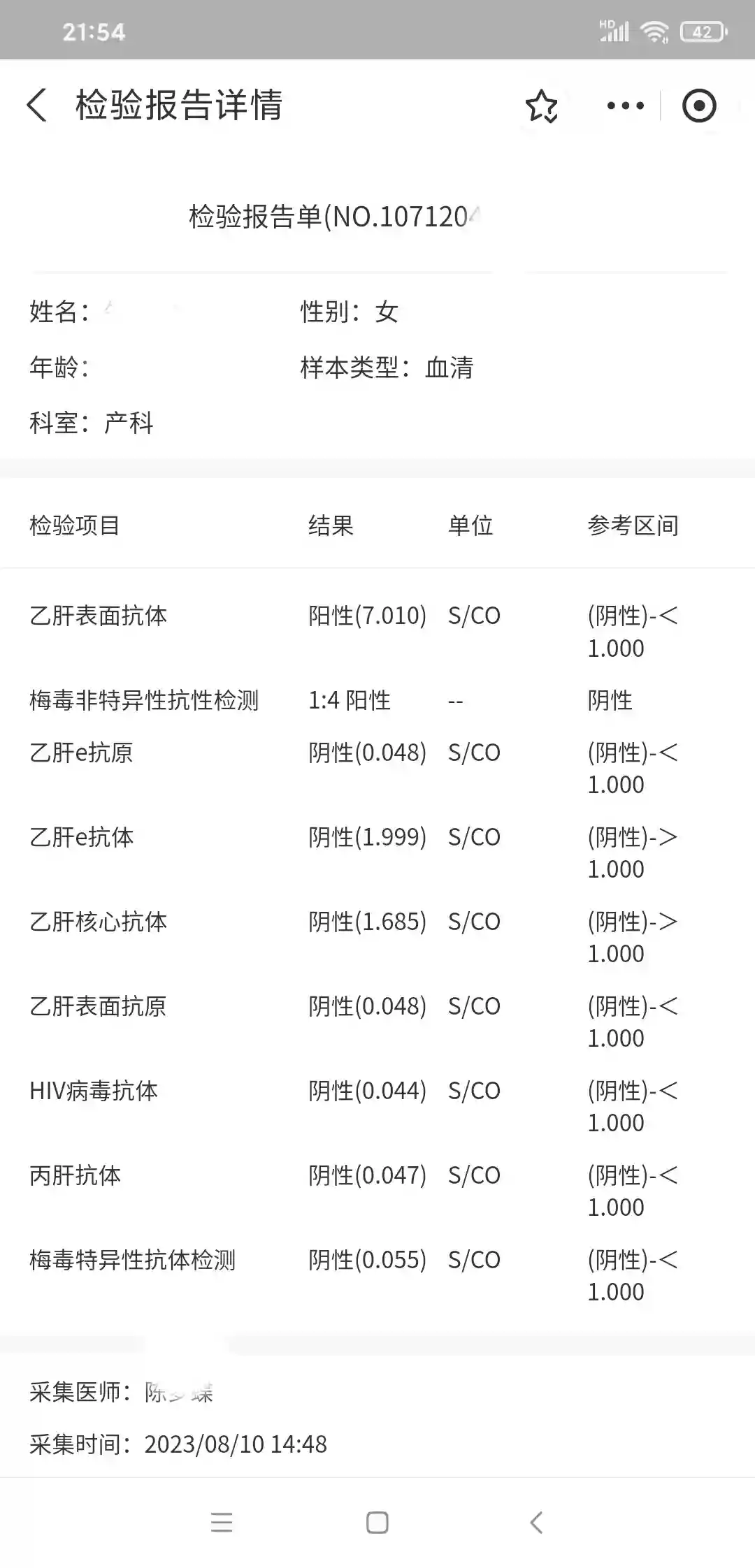This screenshot has width=755, height=1568.
Task: Go back from the 检验报告详情 page
Action: pos(38,106)
